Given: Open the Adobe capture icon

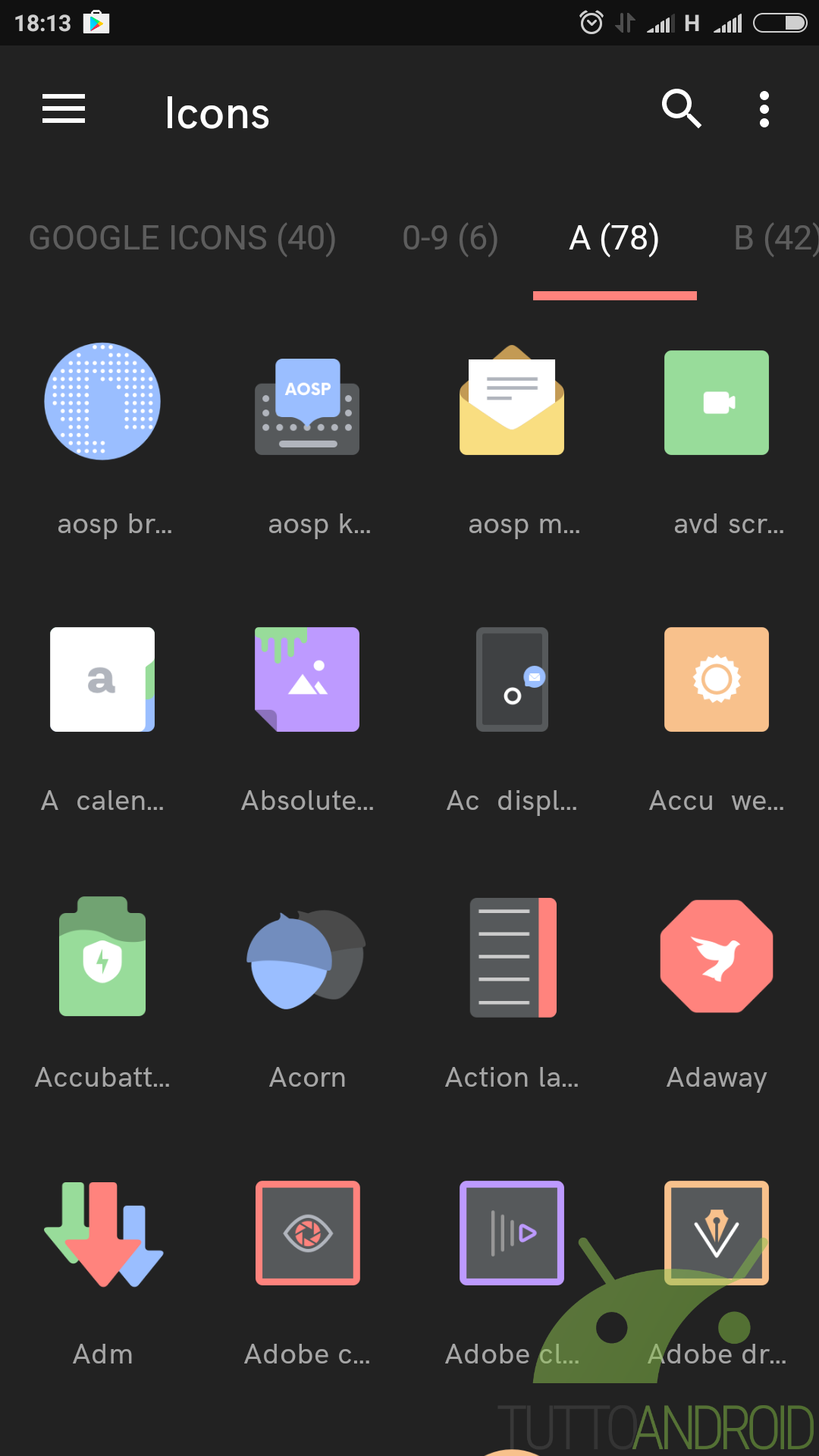Looking at the screenshot, I should click(307, 1233).
